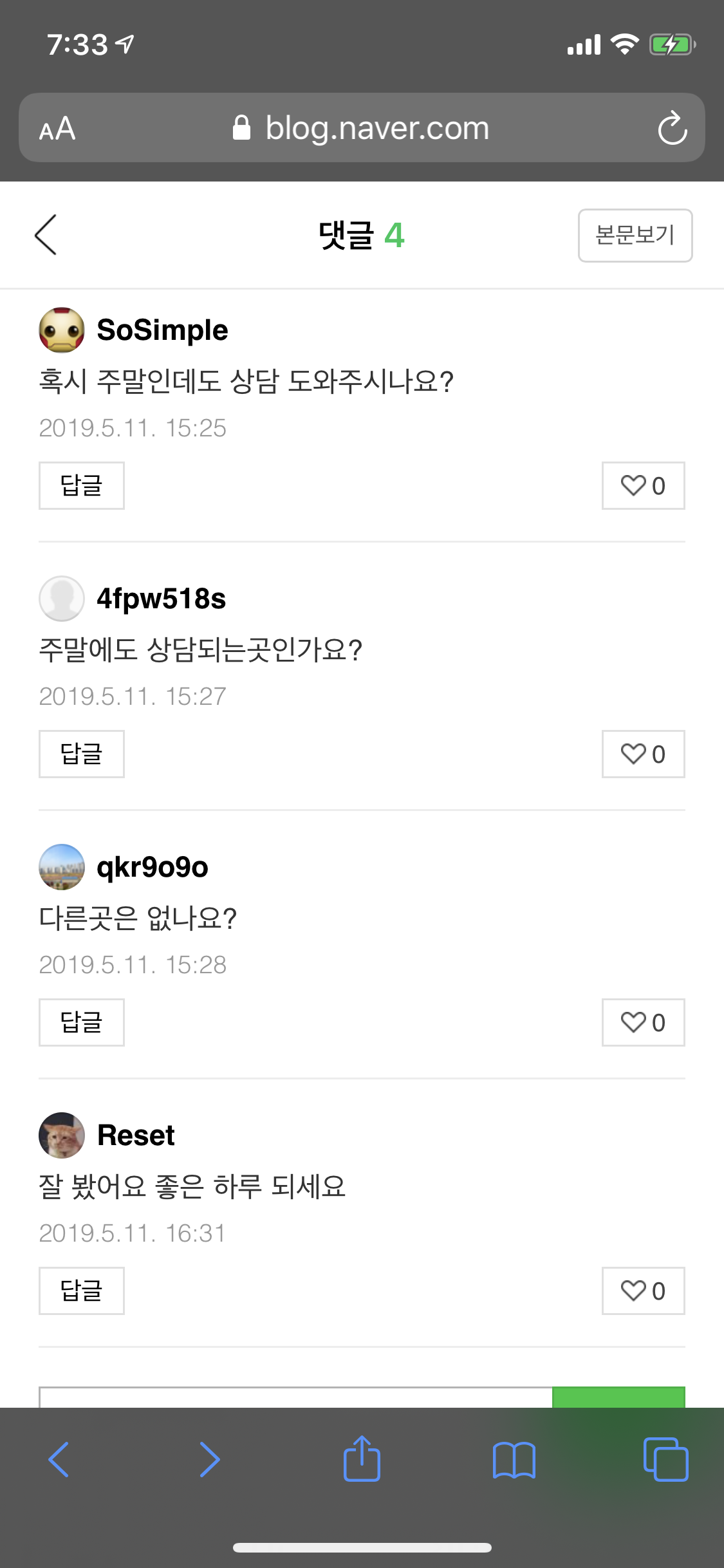Like the comment by 4fpw518s
Viewport: 724px width, 1568px height.
coord(643,754)
